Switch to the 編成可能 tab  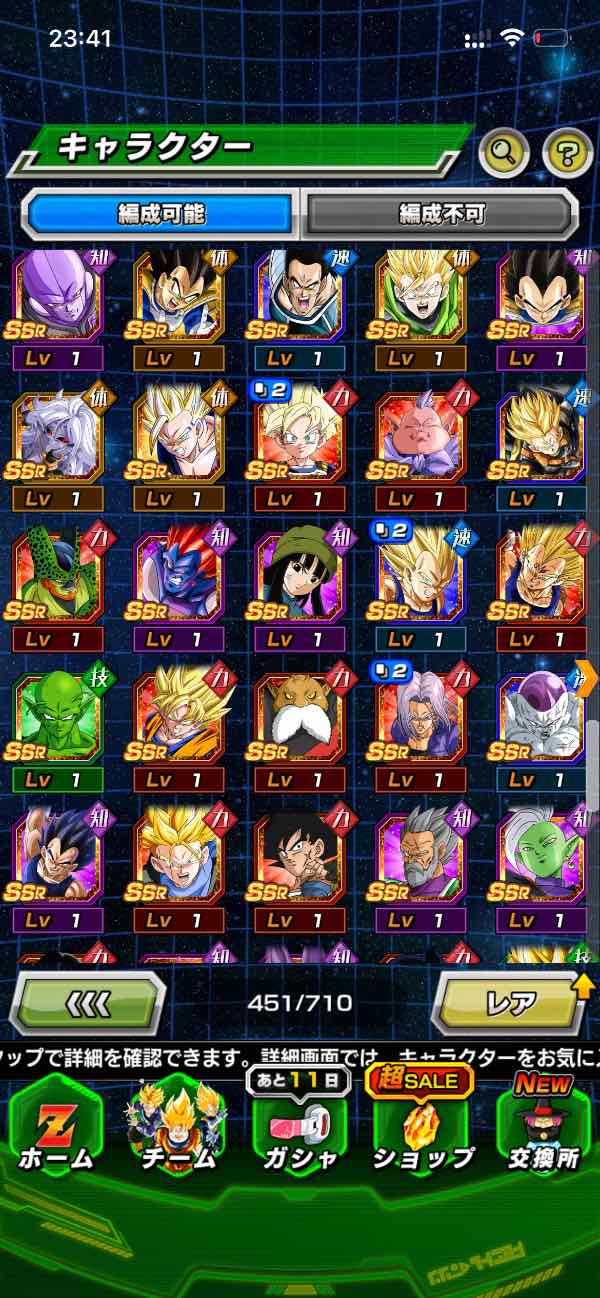(160, 213)
